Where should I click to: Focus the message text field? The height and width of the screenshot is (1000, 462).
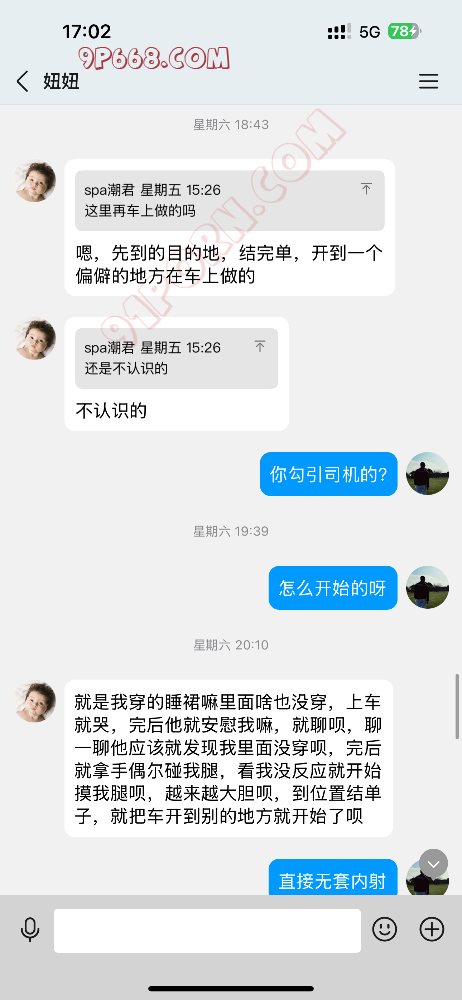point(207,930)
